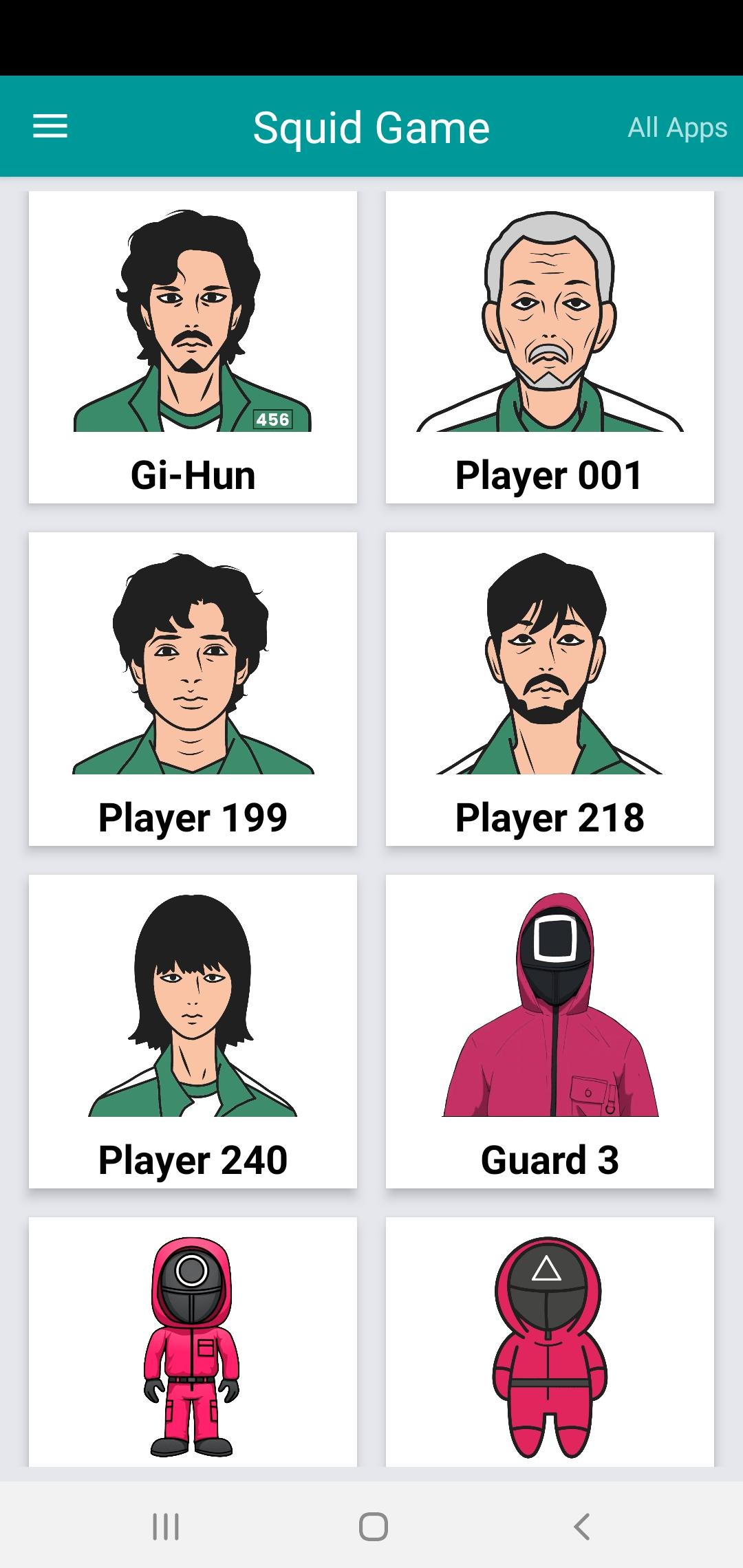This screenshot has height=1568, width=743.
Task: Open the hamburger drawer menu
Action: pyautogui.click(x=50, y=127)
